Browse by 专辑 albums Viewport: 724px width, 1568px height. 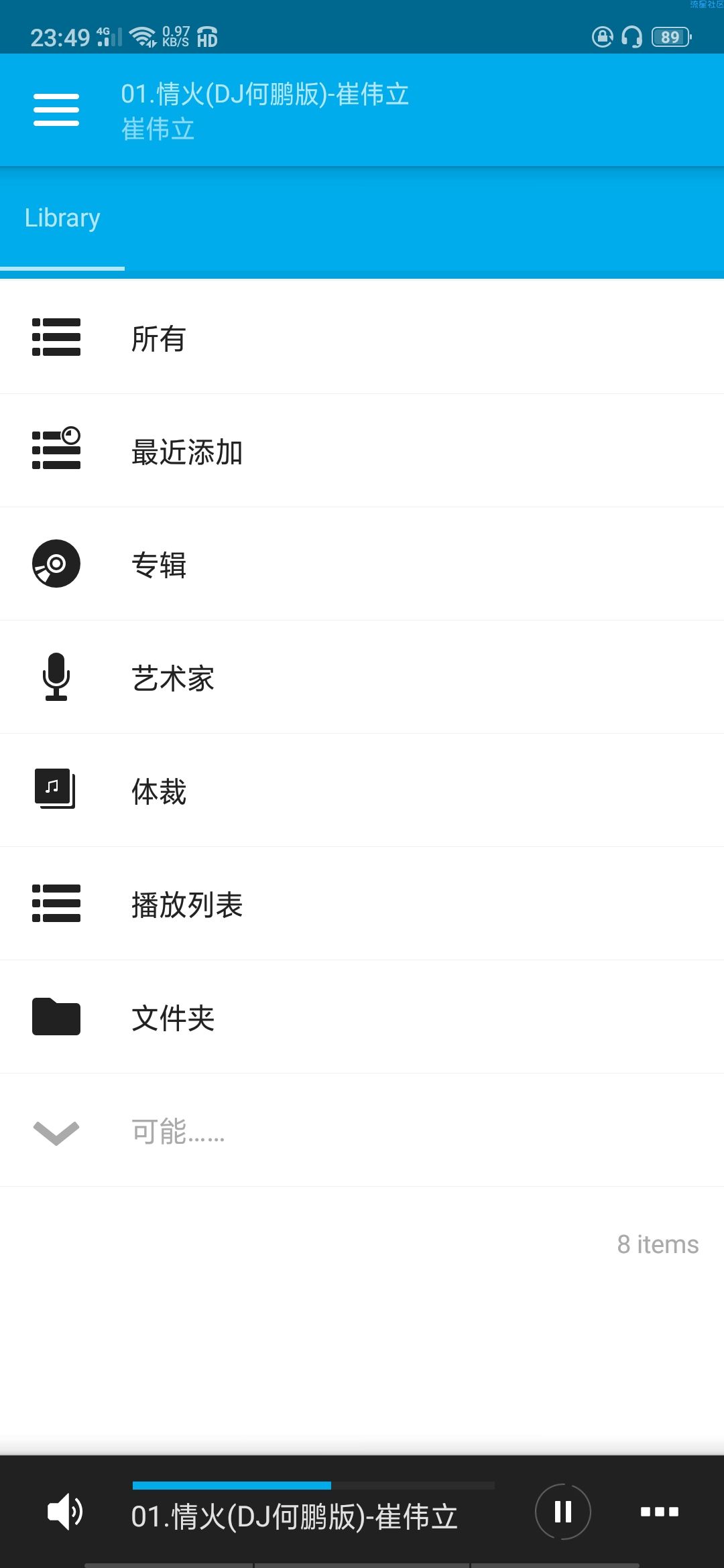(362, 564)
